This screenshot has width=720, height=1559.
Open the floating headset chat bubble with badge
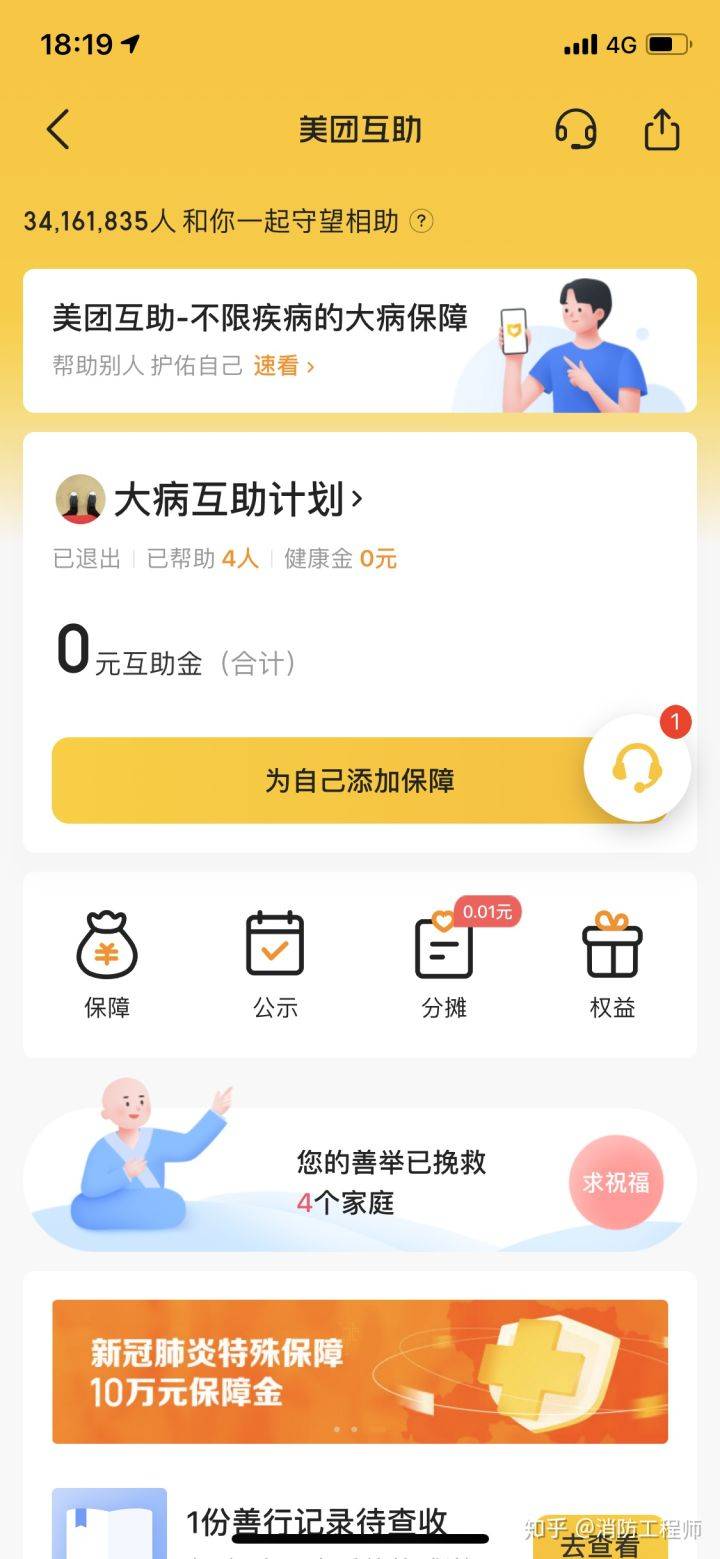pyautogui.click(x=637, y=766)
